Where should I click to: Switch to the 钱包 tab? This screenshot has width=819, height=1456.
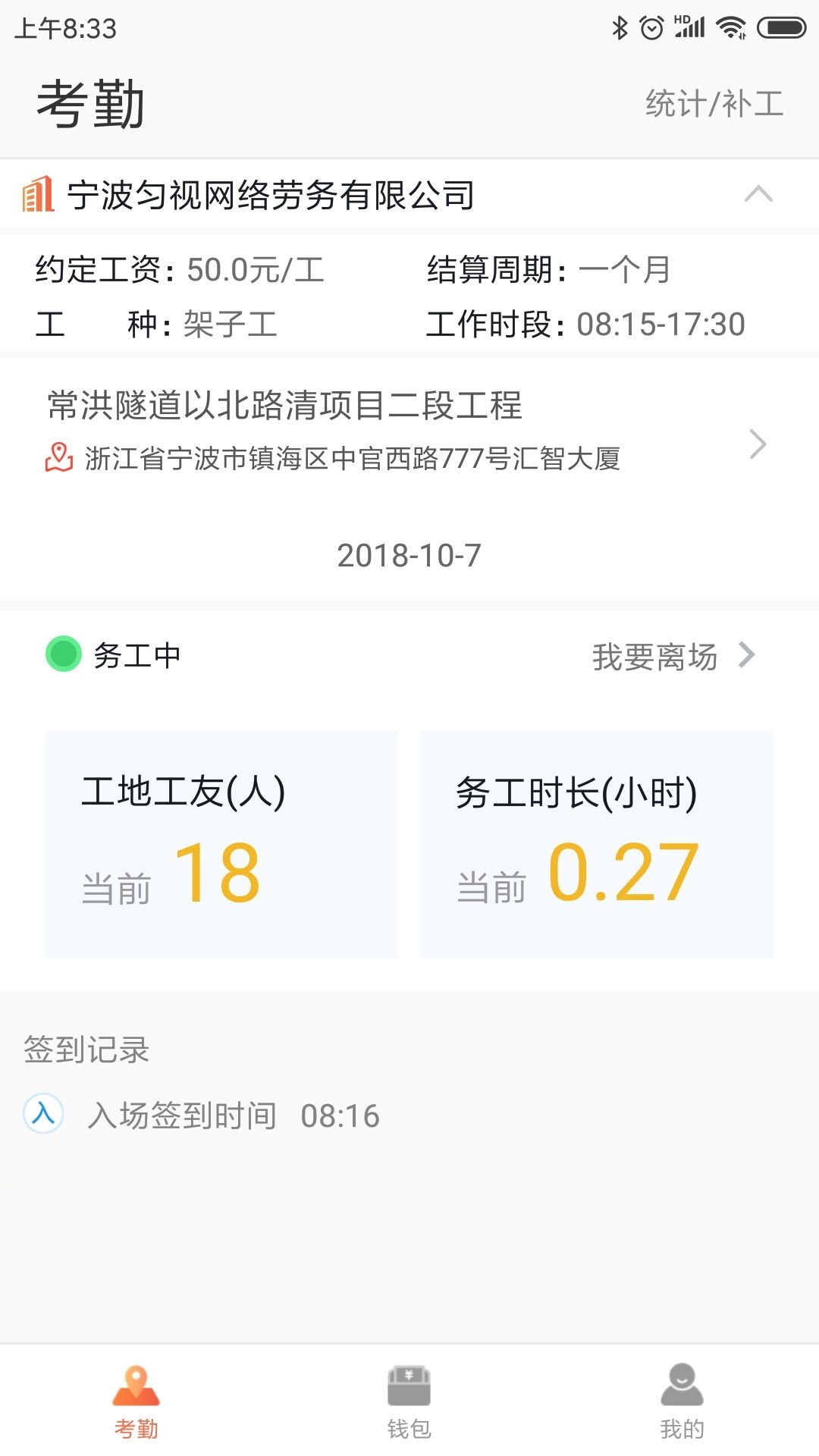409,1403
